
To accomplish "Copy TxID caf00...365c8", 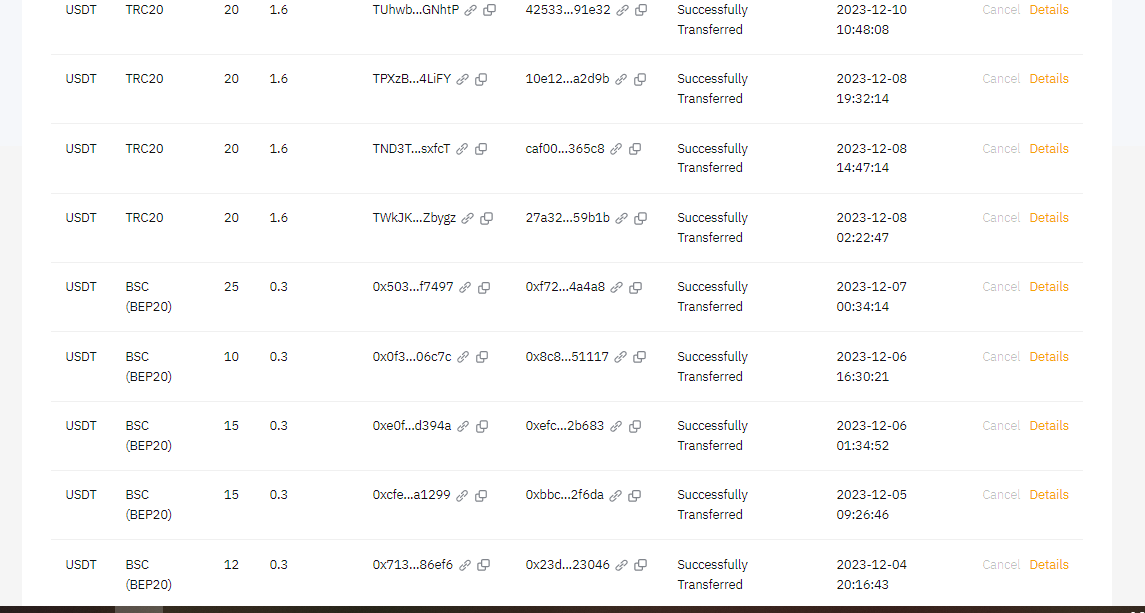I will point(635,149).
